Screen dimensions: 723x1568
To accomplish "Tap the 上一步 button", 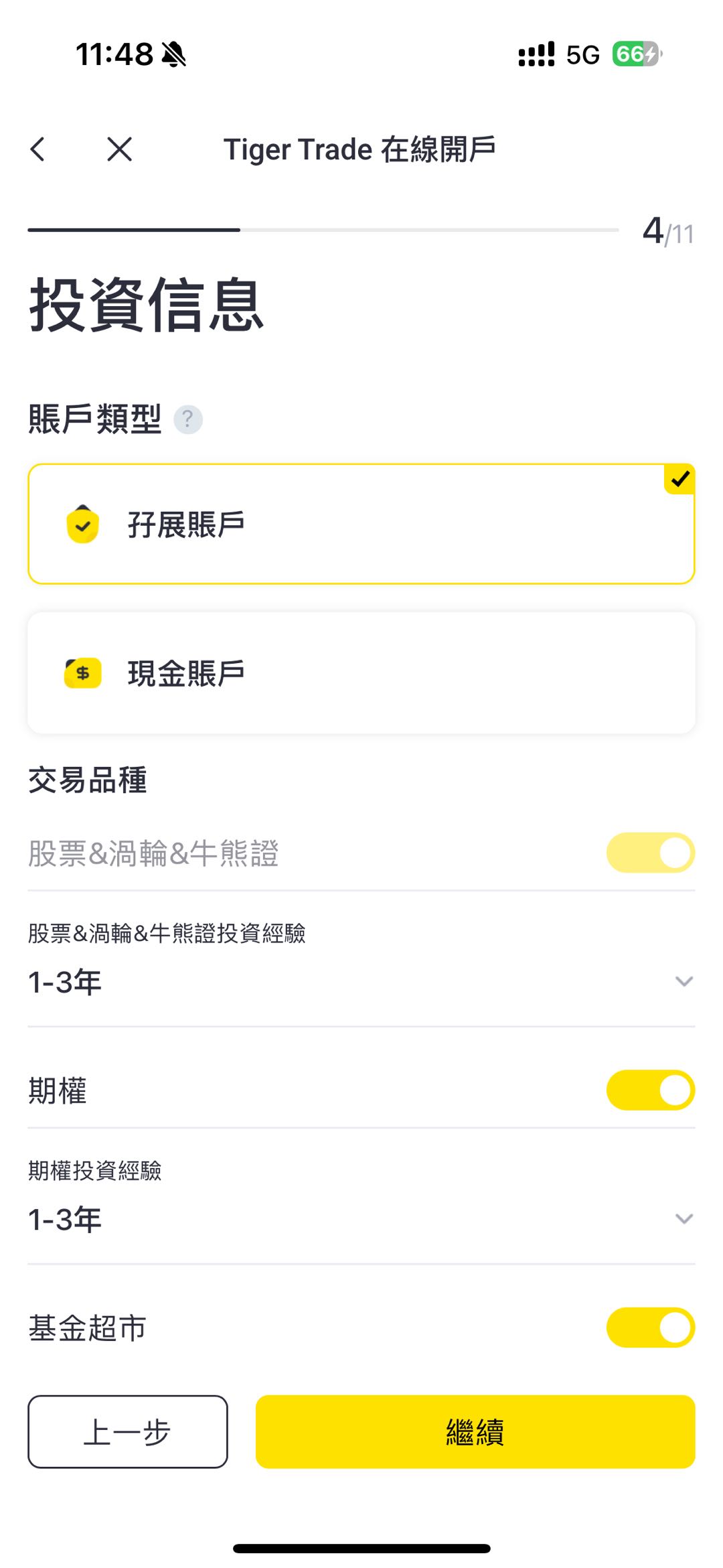I will click(x=128, y=1432).
